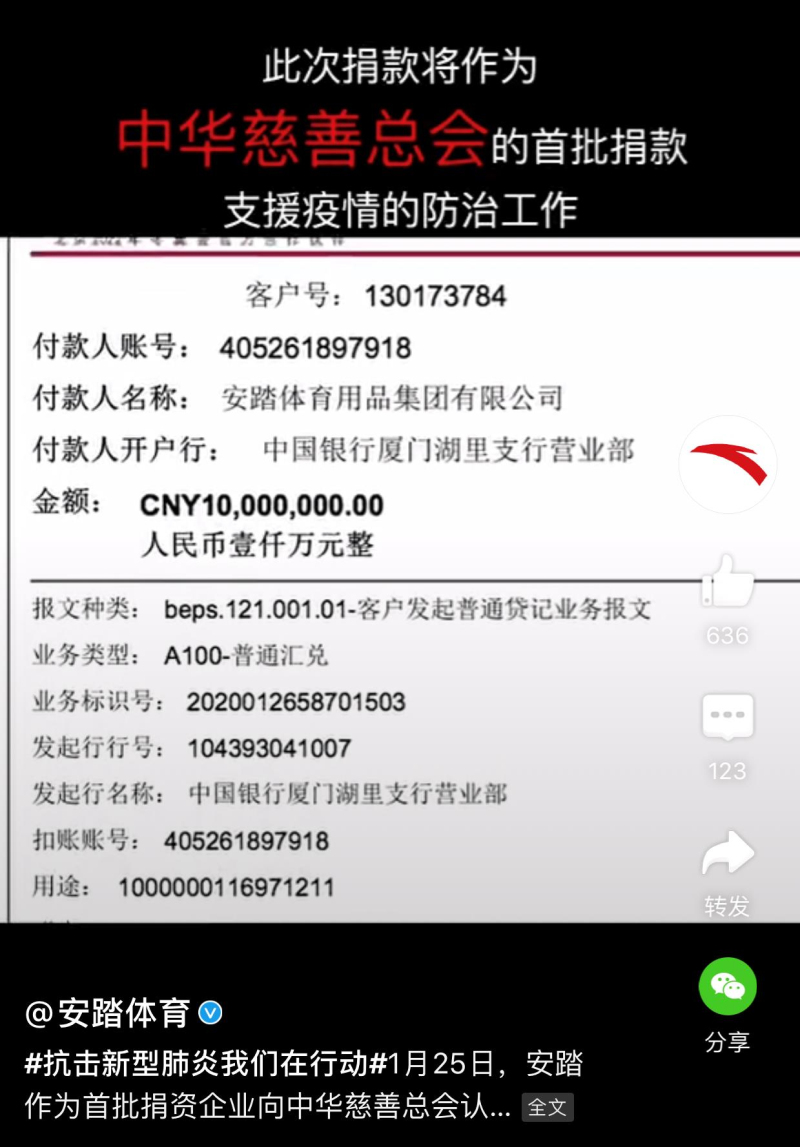Like this video post

tap(727, 581)
